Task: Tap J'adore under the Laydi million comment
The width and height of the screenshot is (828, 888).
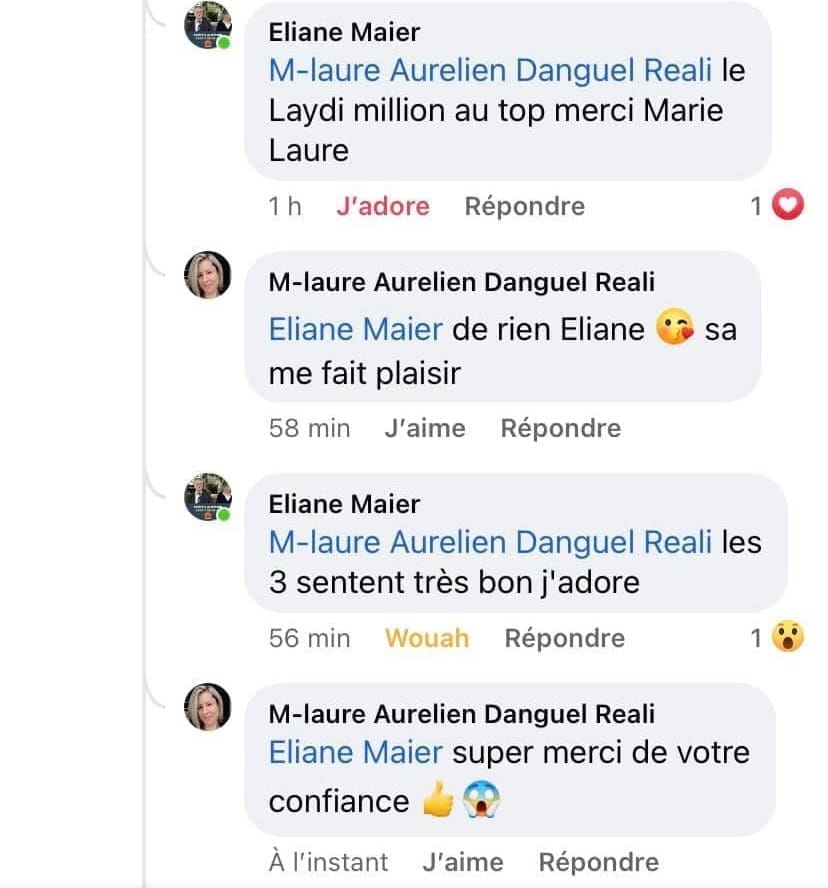Action: point(383,207)
